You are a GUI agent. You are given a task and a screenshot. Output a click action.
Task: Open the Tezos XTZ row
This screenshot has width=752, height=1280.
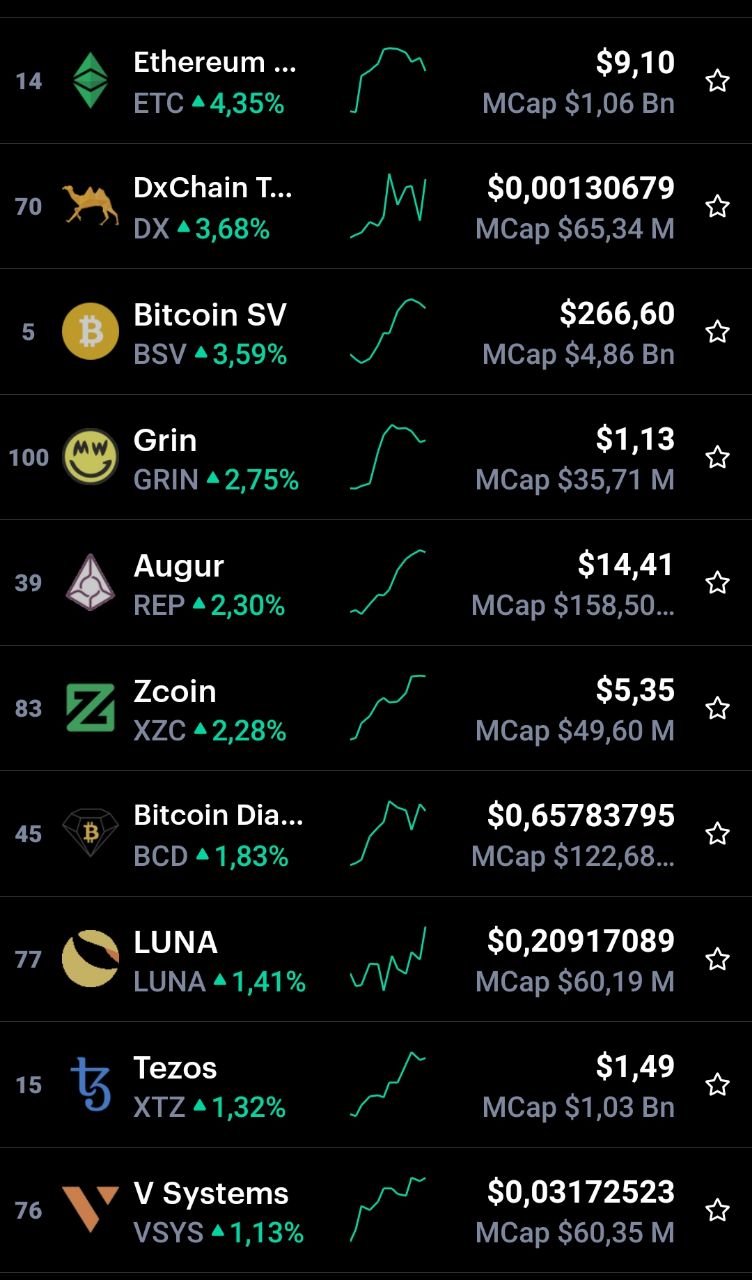pyautogui.click(x=376, y=1085)
